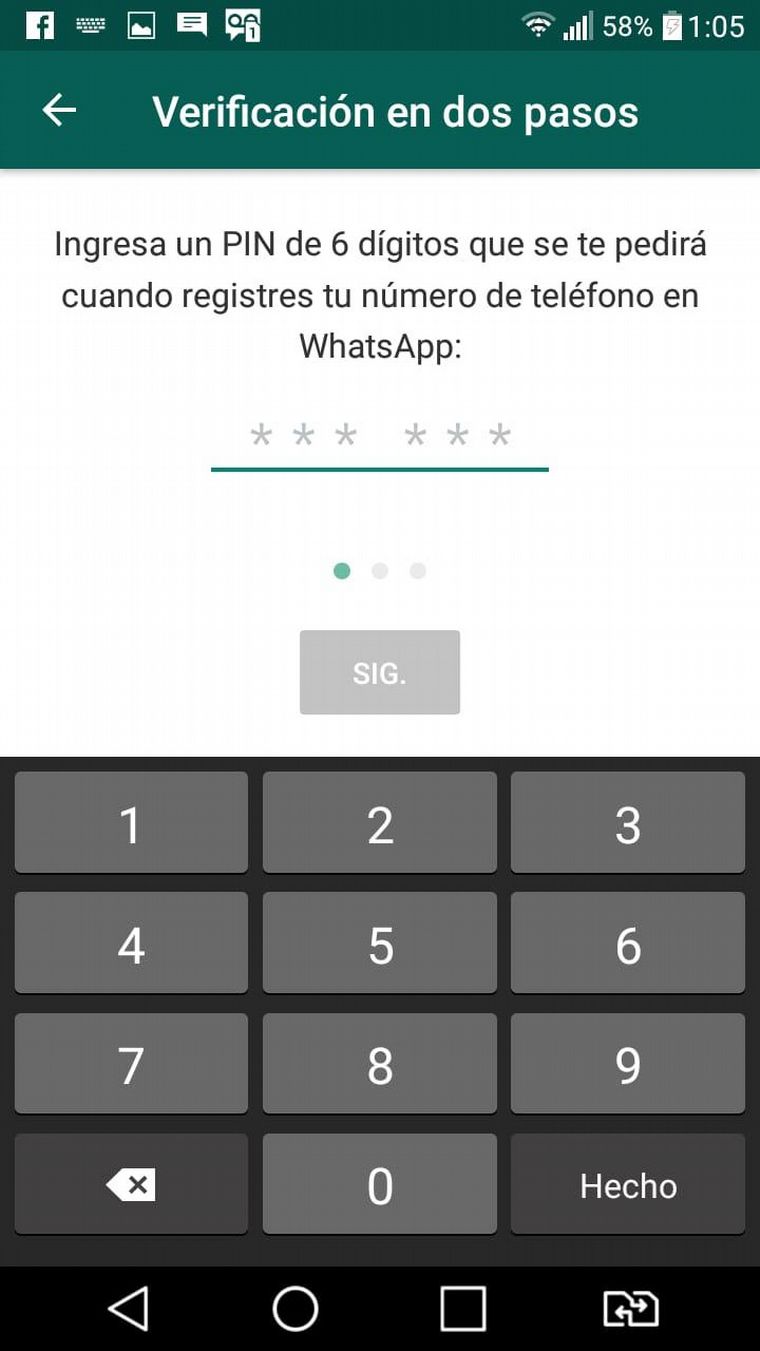The height and width of the screenshot is (1351, 760).
Task: Delete last digit with backspace key
Action: [131, 1186]
